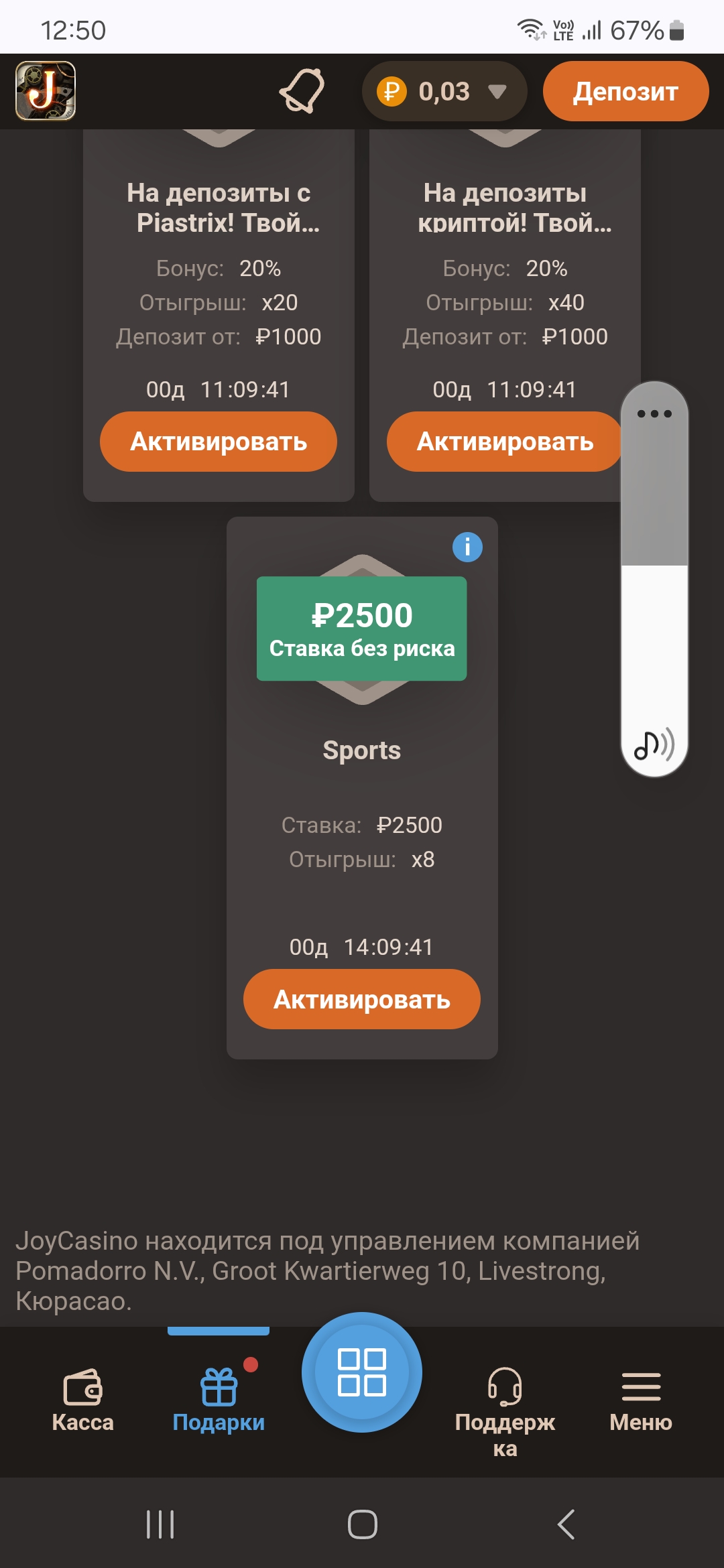Open the Меню tab
Screen dimensions: 724x1568
click(x=641, y=1400)
